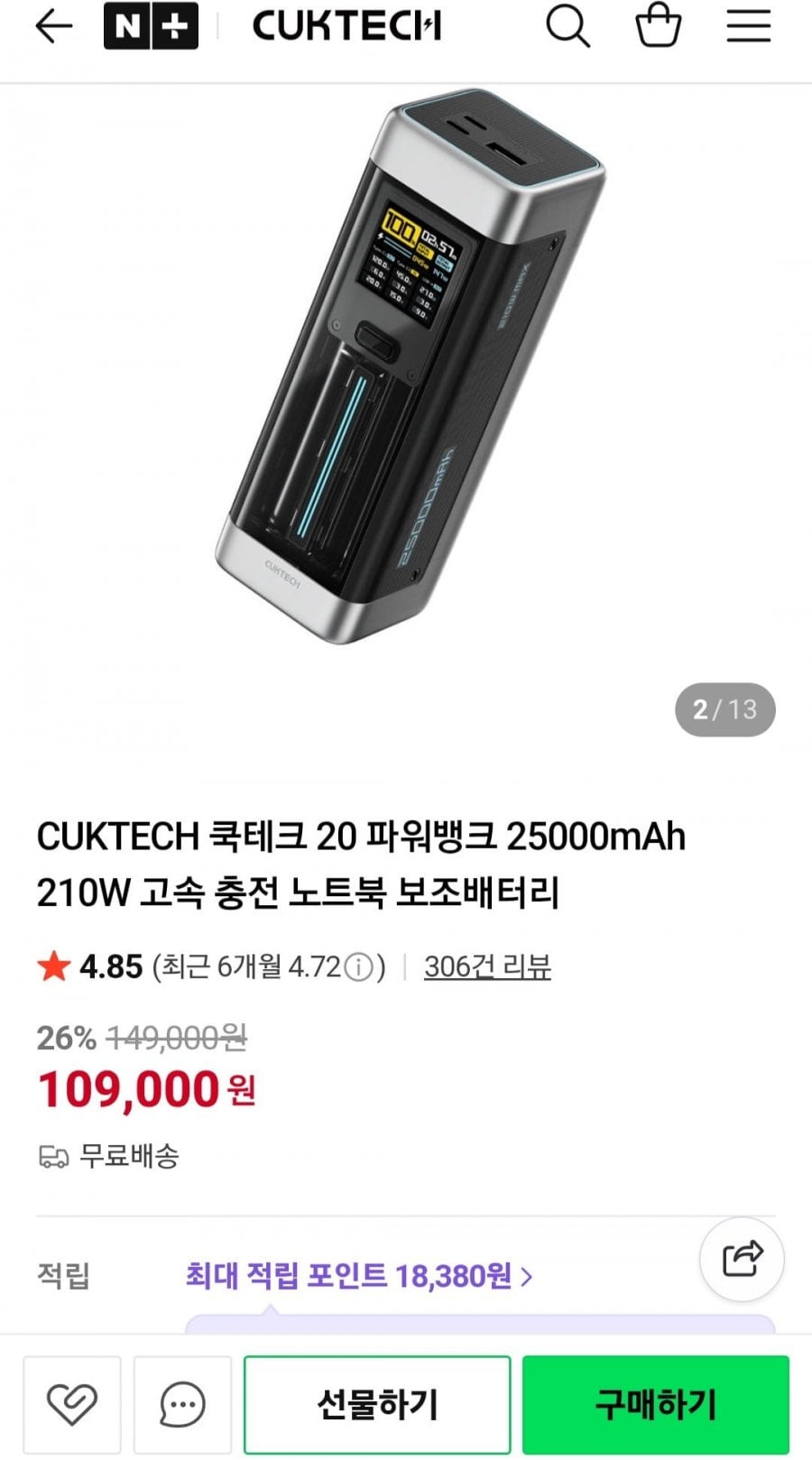The image size is (812, 1460).
Task: Open the hamburger menu
Action: pyautogui.click(x=748, y=27)
